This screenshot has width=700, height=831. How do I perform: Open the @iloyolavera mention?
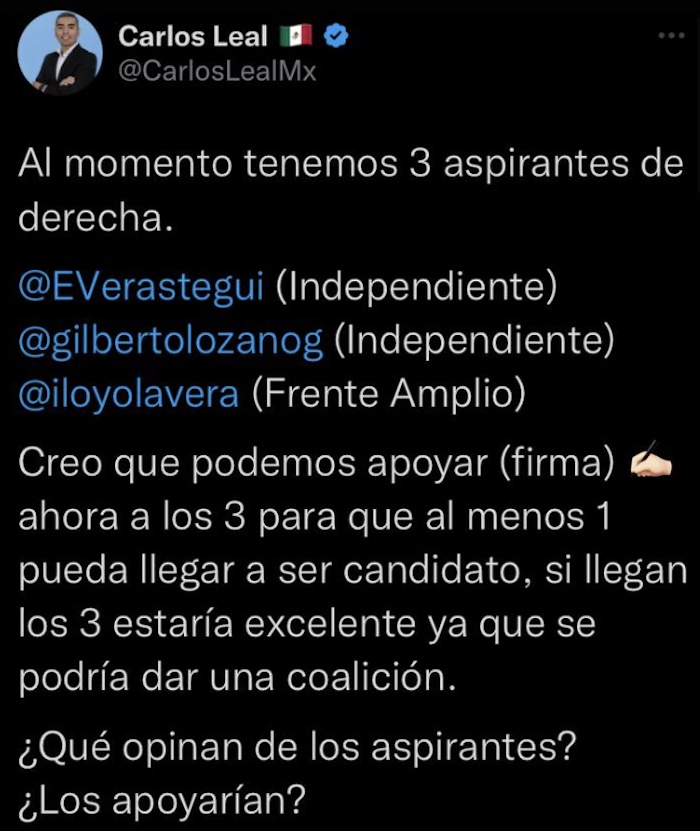tap(128, 394)
